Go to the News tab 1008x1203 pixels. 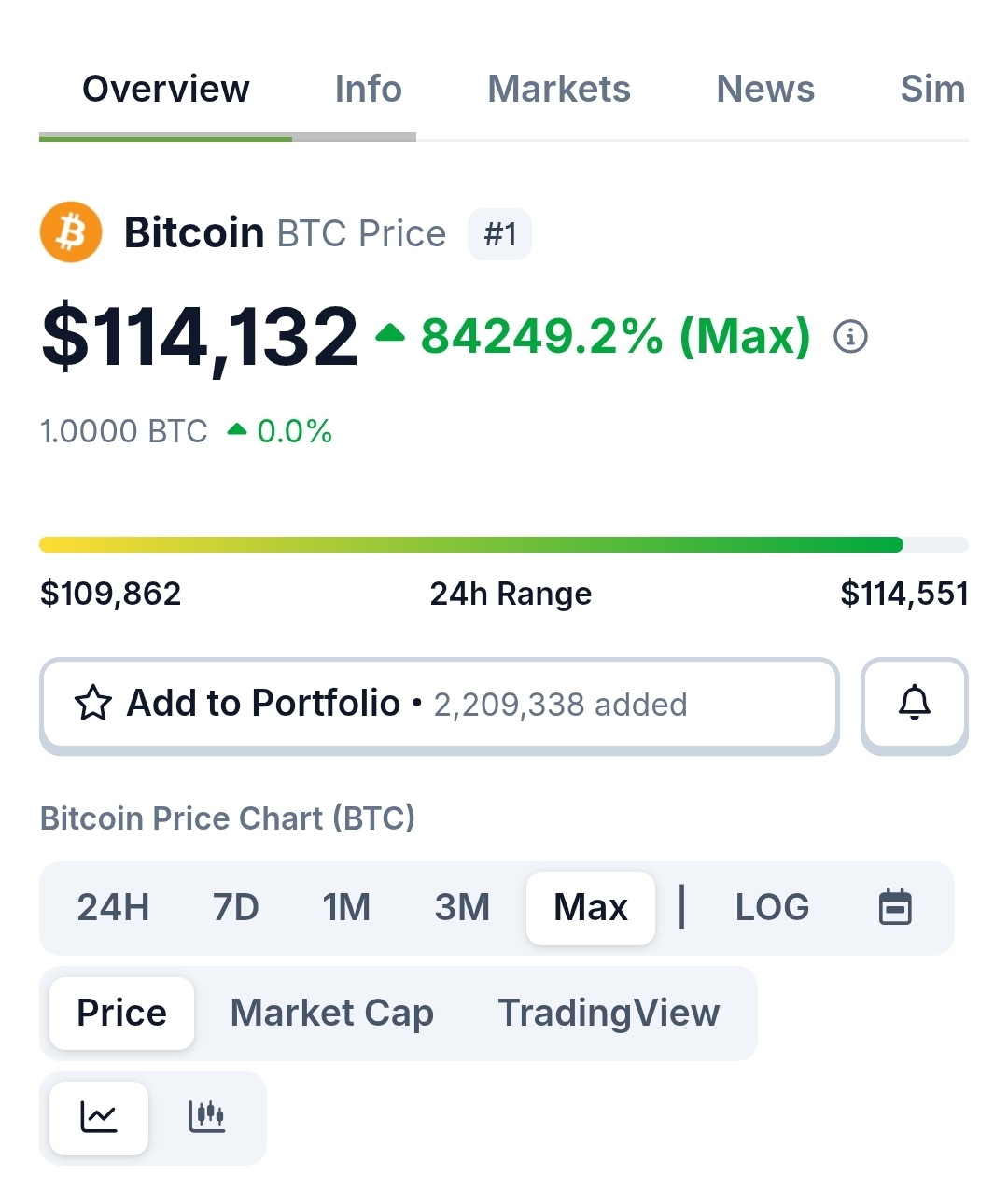coord(764,90)
